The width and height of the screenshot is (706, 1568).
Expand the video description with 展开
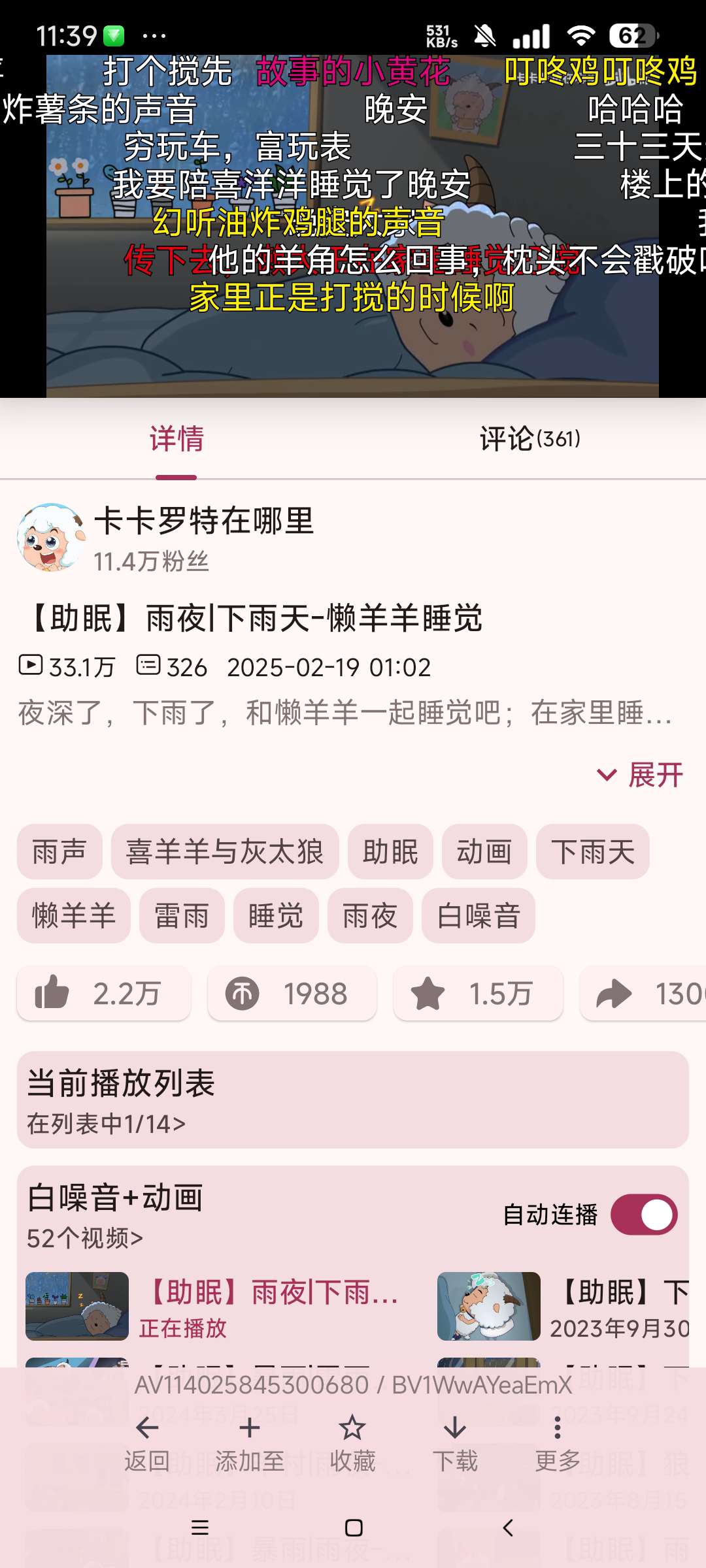coord(641,776)
